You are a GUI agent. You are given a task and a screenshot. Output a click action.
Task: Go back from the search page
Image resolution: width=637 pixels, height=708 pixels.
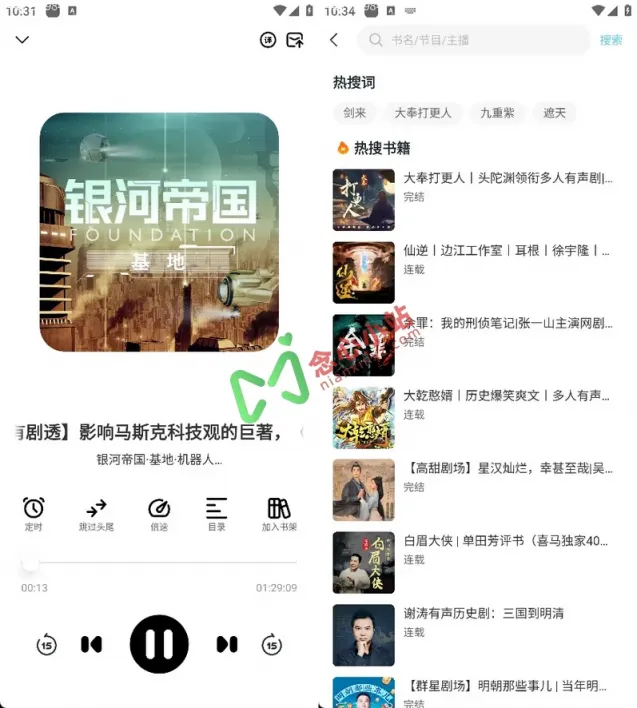click(334, 40)
